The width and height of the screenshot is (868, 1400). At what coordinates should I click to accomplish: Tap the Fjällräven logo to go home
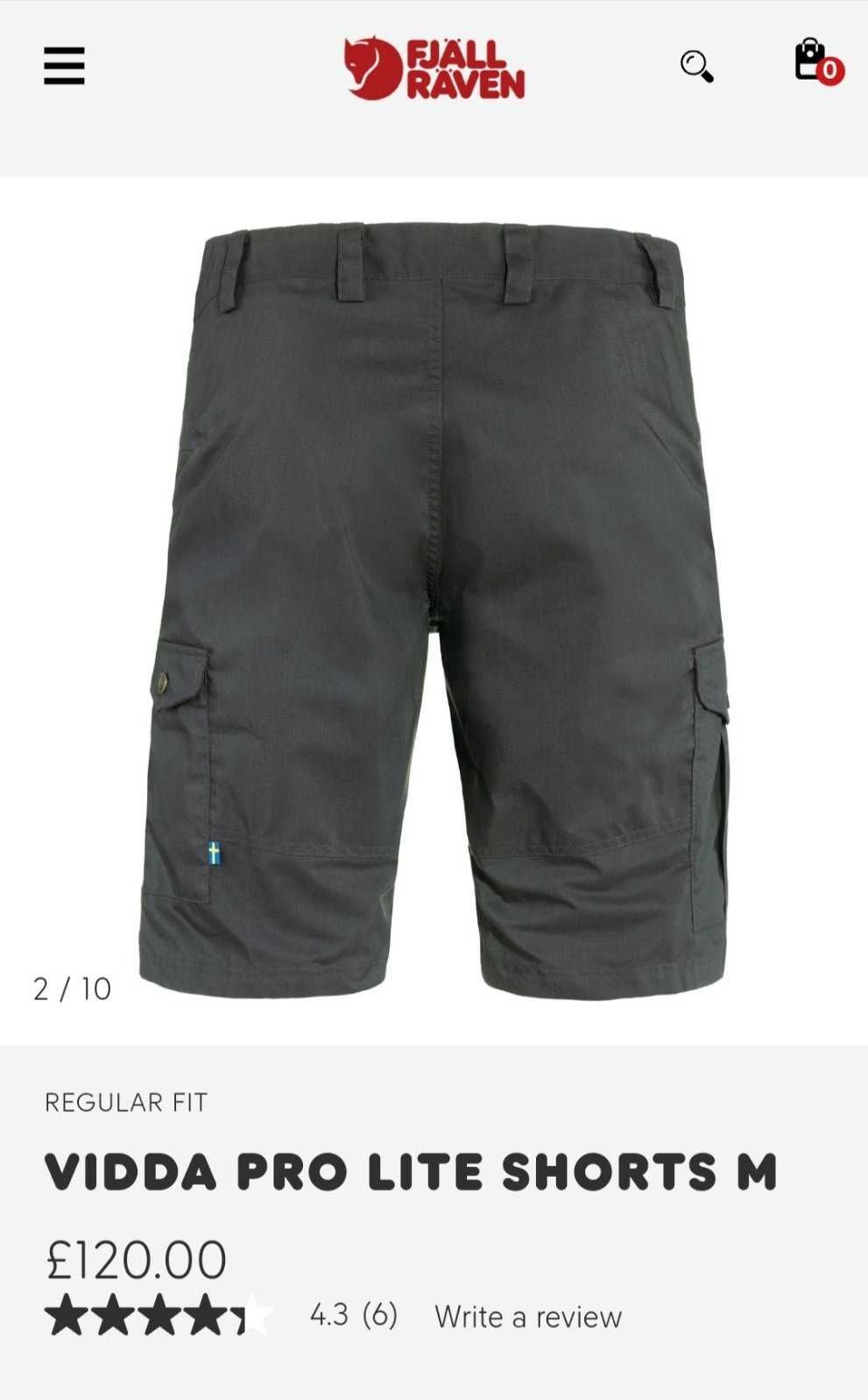[x=434, y=67]
